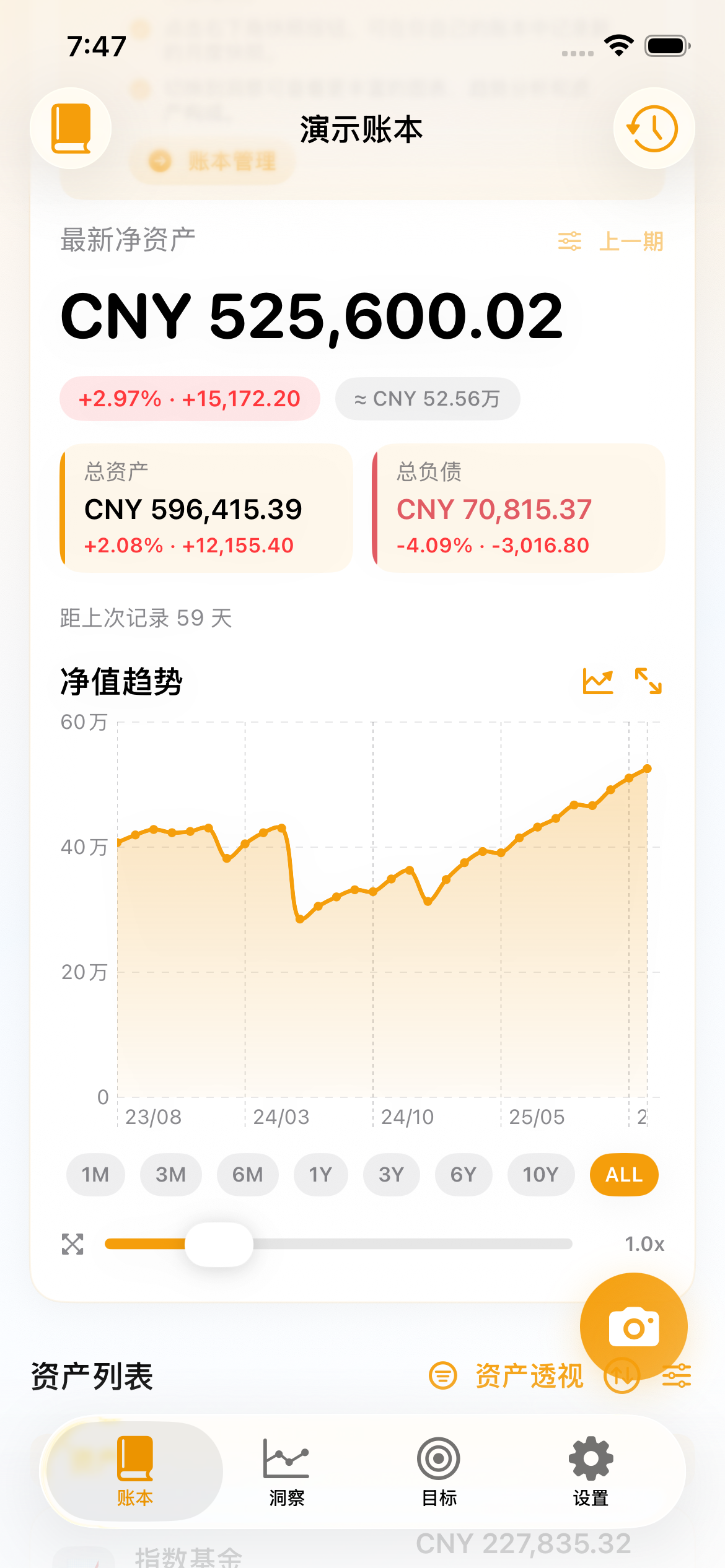Switch to the 目标 tab

[439, 1471]
